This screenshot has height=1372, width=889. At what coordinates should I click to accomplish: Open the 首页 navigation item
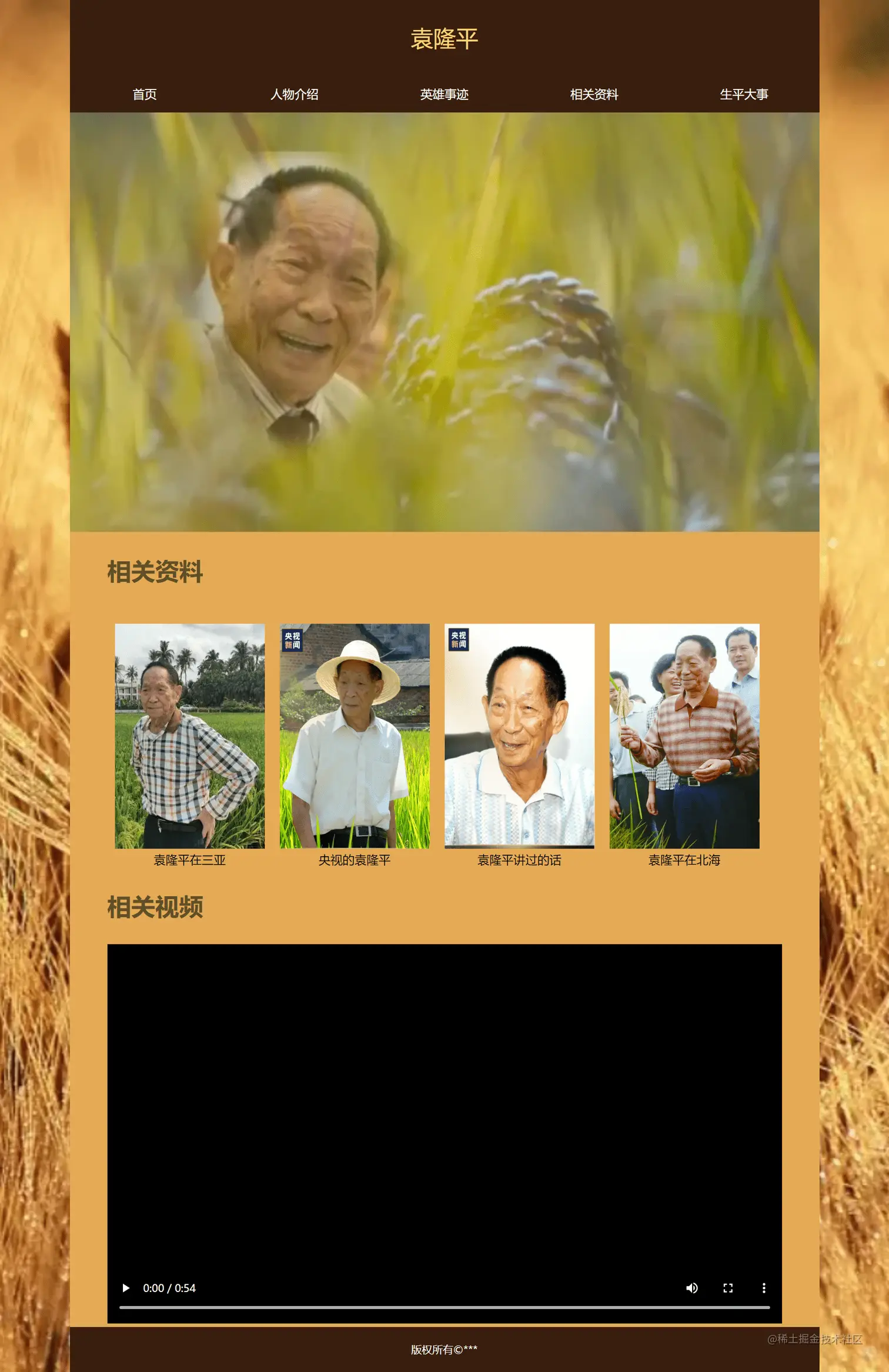point(145,94)
